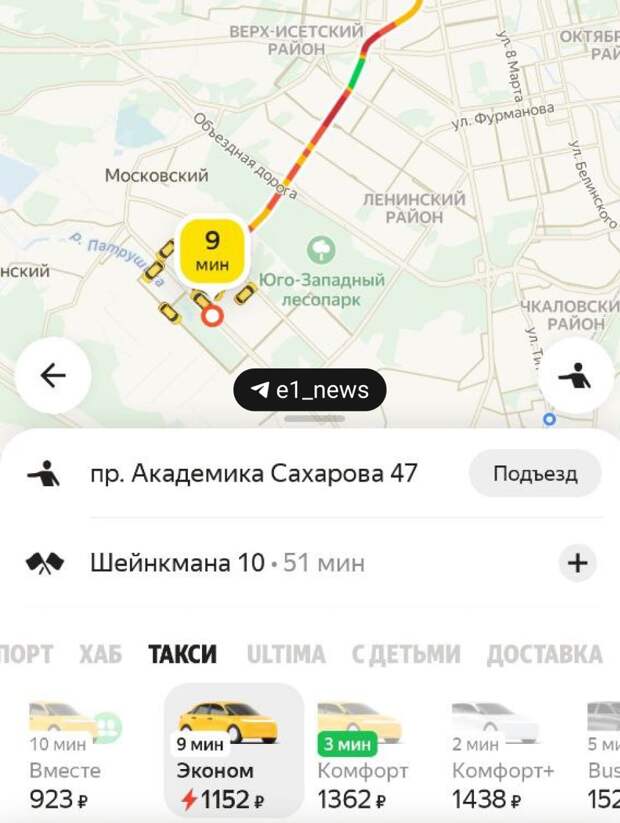Select the ТАКСИ tab
Viewport: 620px width, 823px height.
(x=182, y=655)
